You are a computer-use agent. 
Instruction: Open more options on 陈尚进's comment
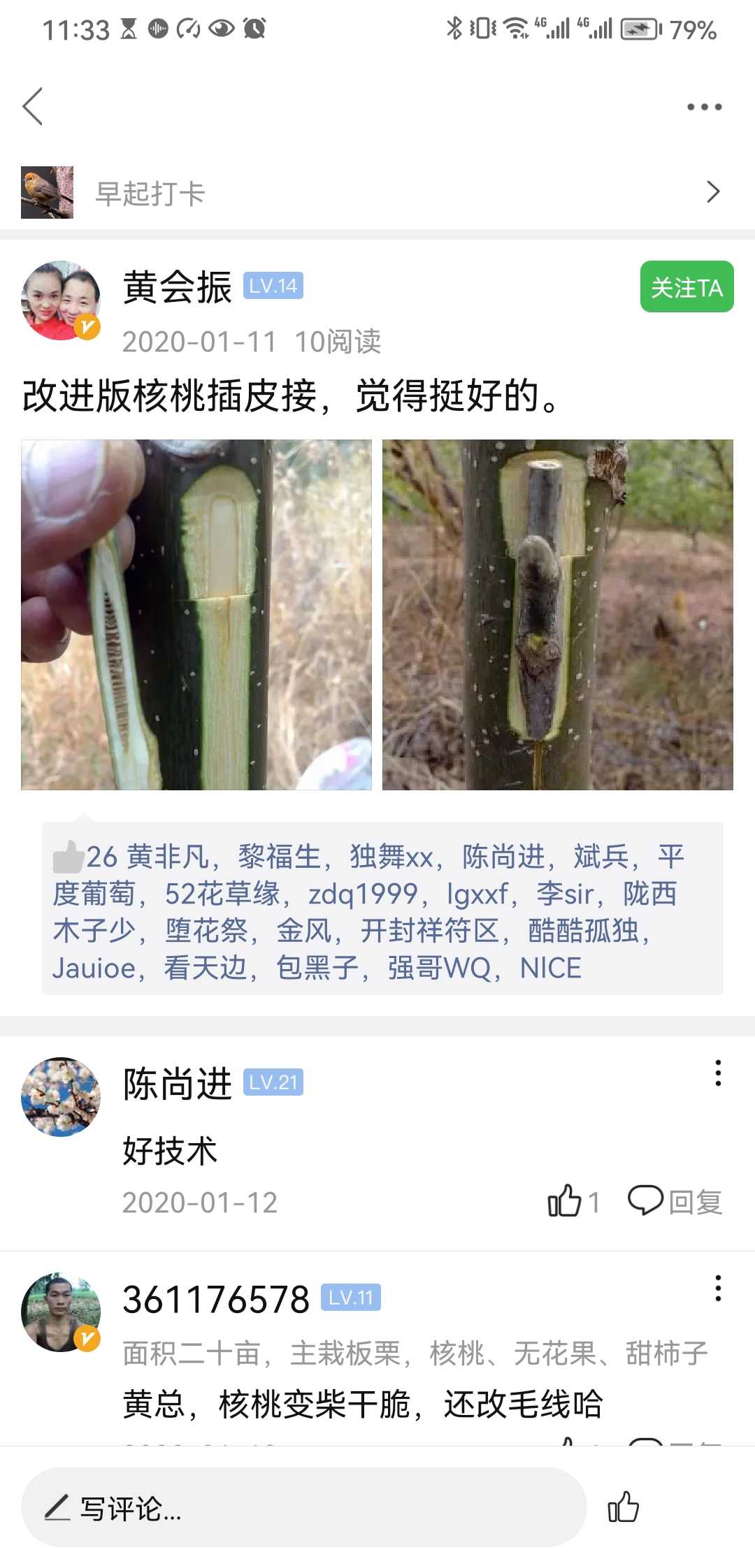[x=718, y=1073]
